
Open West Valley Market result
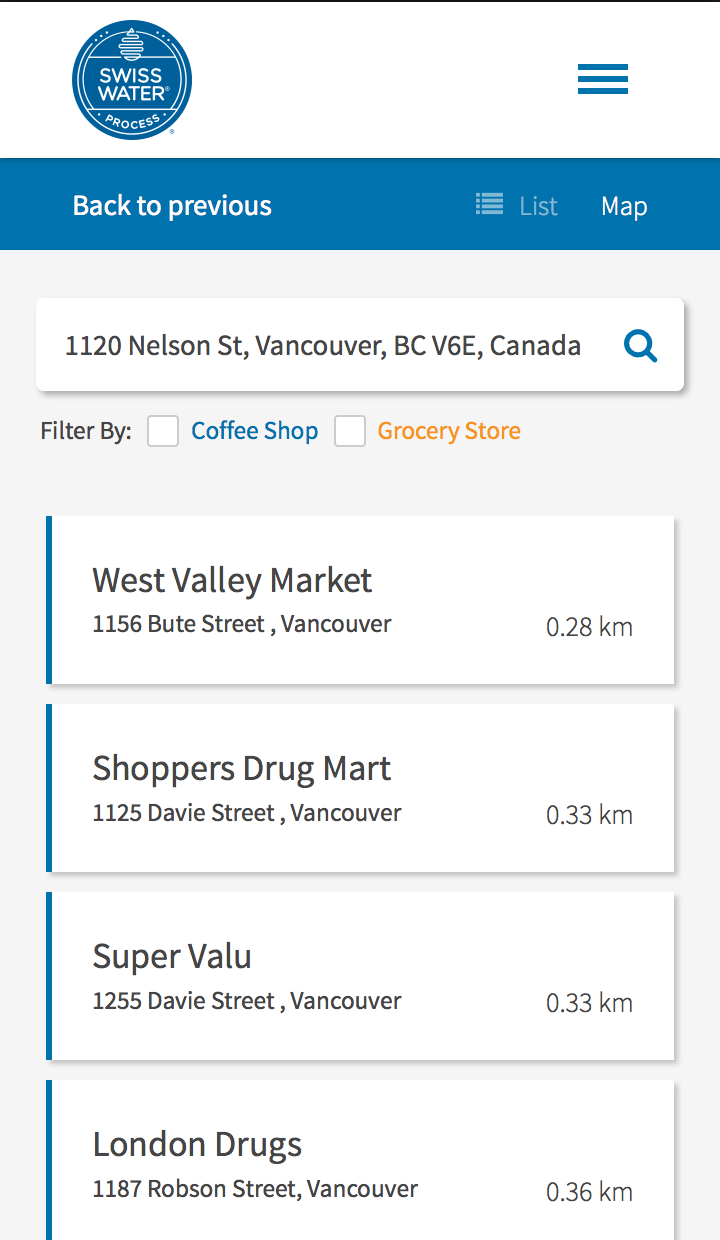tap(360, 600)
